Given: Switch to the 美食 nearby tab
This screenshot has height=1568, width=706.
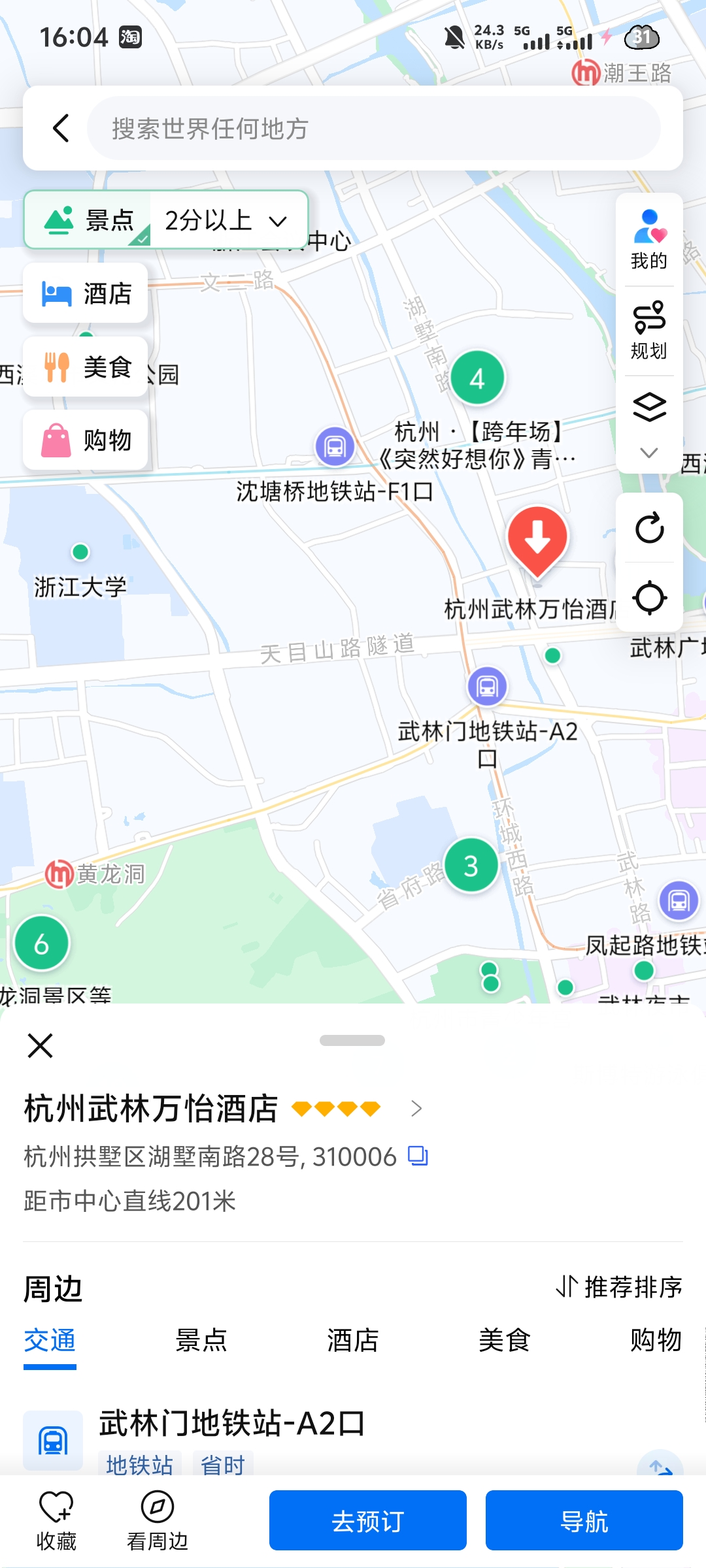Looking at the screenshot, I should [x=504, y=1341].
